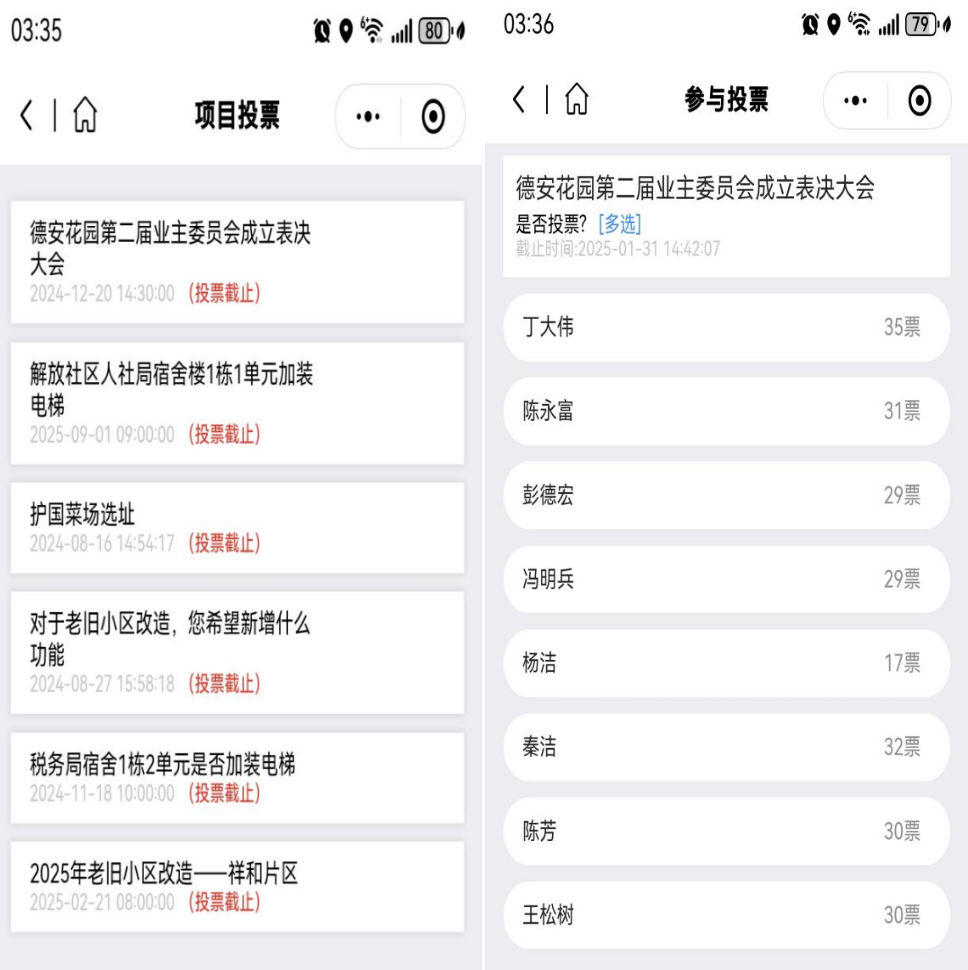This screenshot has width=968, height=970.
Task: Choose candidate 彭德宏
Action: point(726,495)
